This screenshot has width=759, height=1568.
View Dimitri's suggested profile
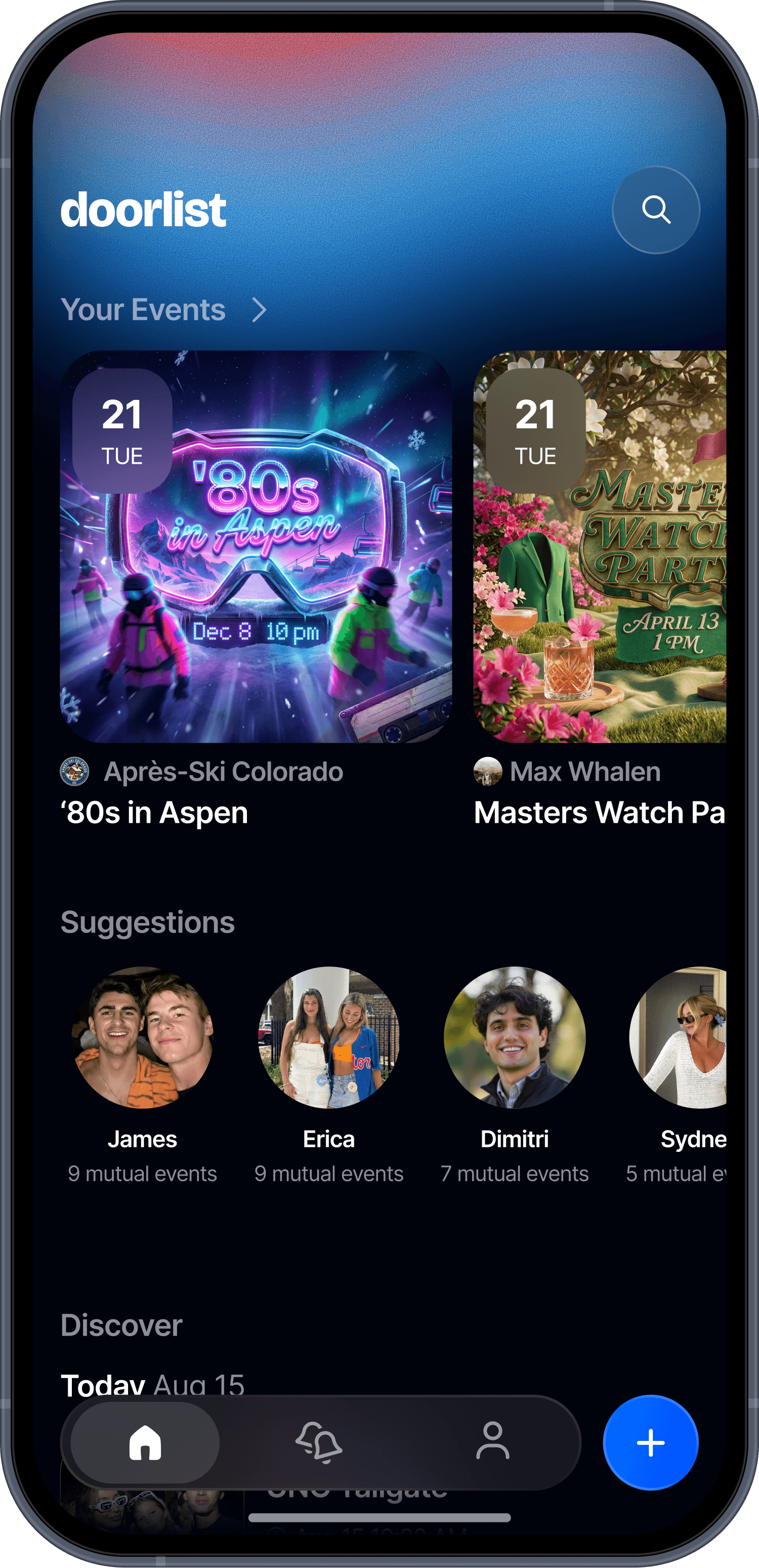pos(516,1038)
